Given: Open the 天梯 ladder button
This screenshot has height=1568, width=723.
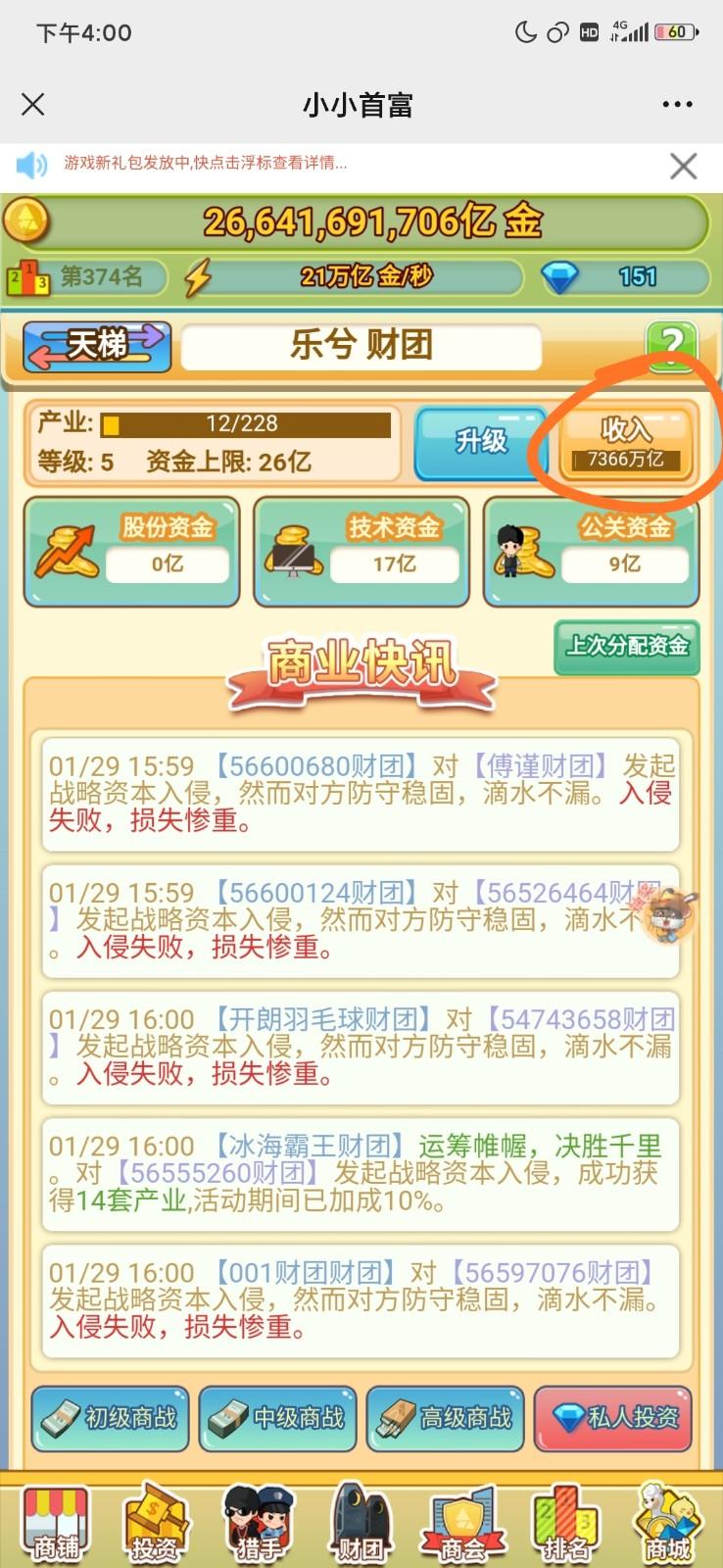Looking at the screenshot, I should click(98, 346).
